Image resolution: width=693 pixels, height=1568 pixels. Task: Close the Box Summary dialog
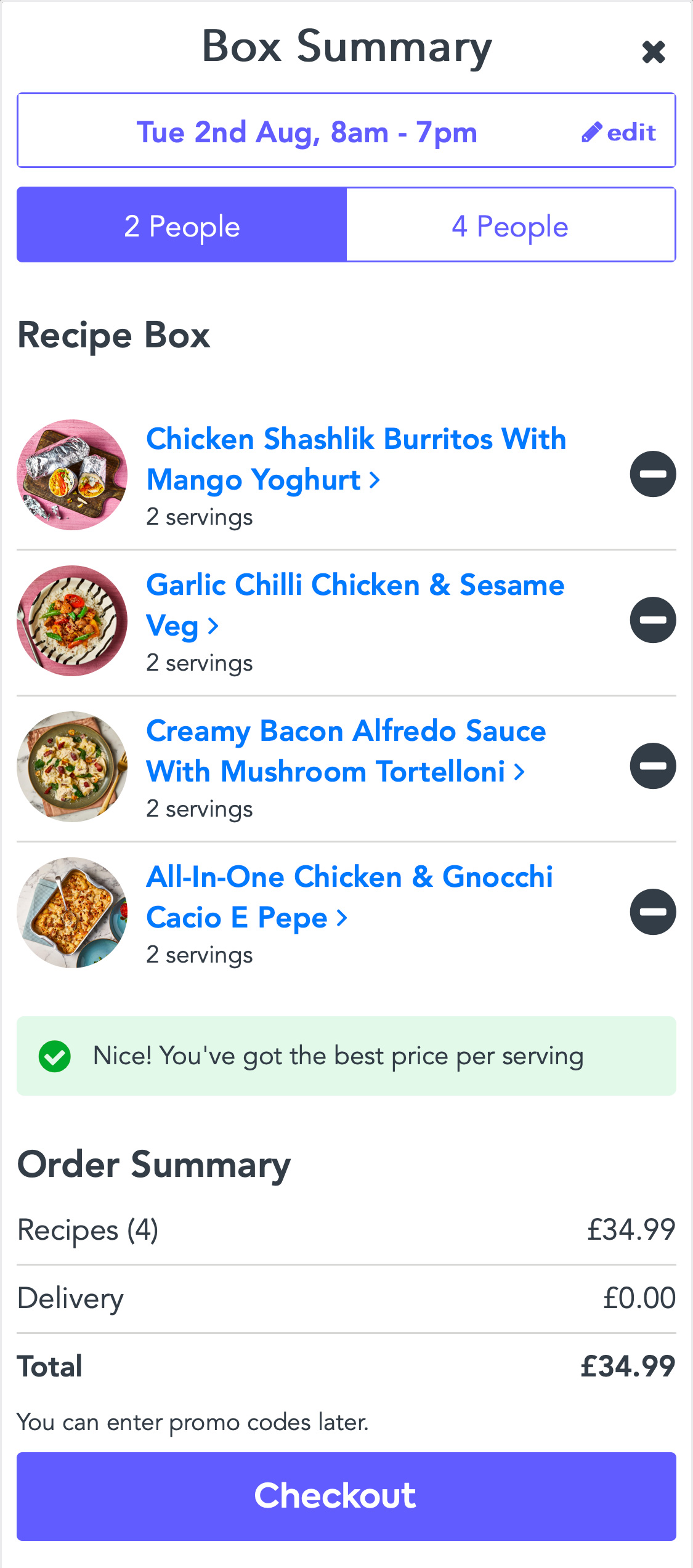[x=654, y=52]
